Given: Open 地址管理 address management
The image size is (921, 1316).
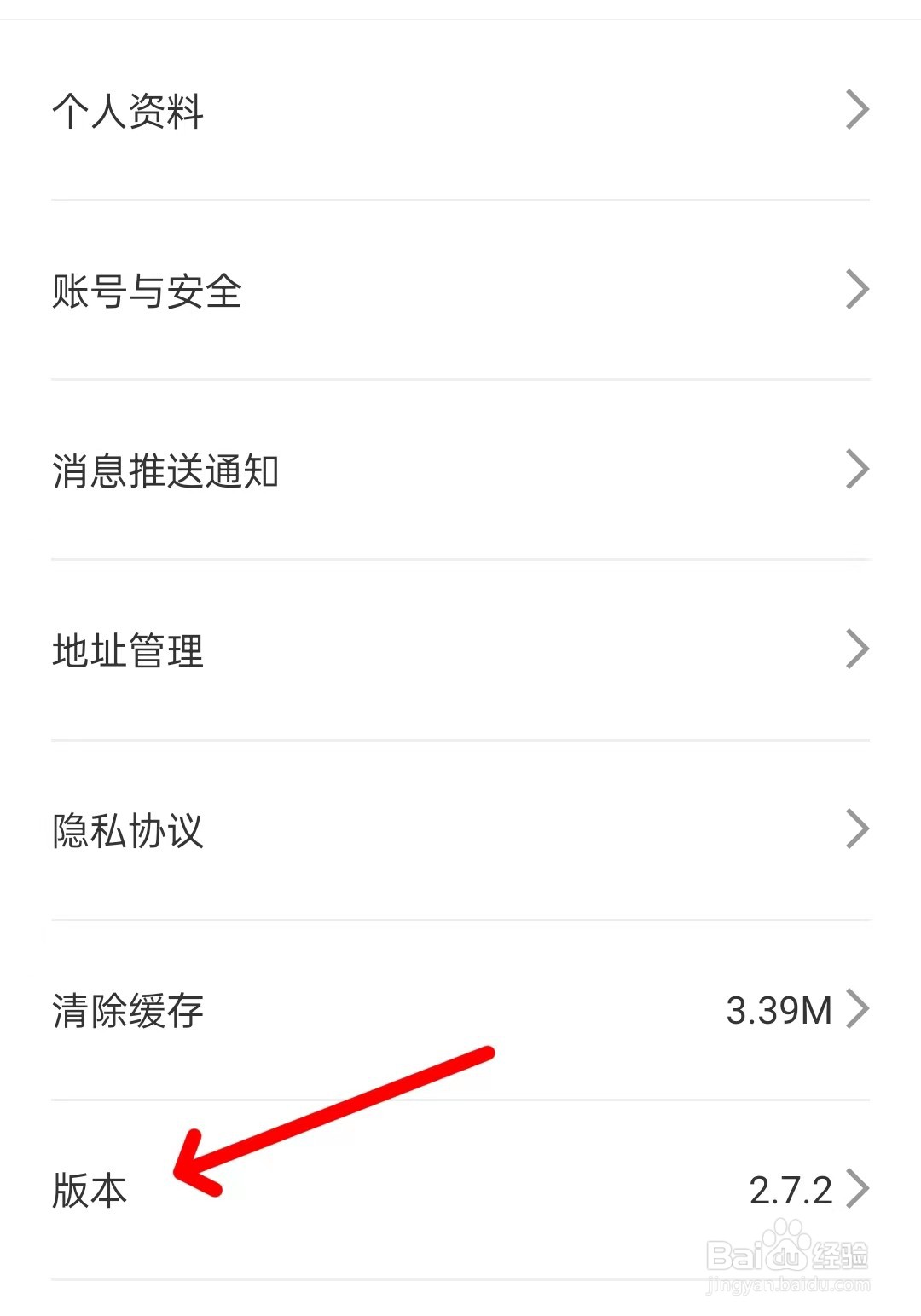Looking at the screenshot, I should point(128,651).
